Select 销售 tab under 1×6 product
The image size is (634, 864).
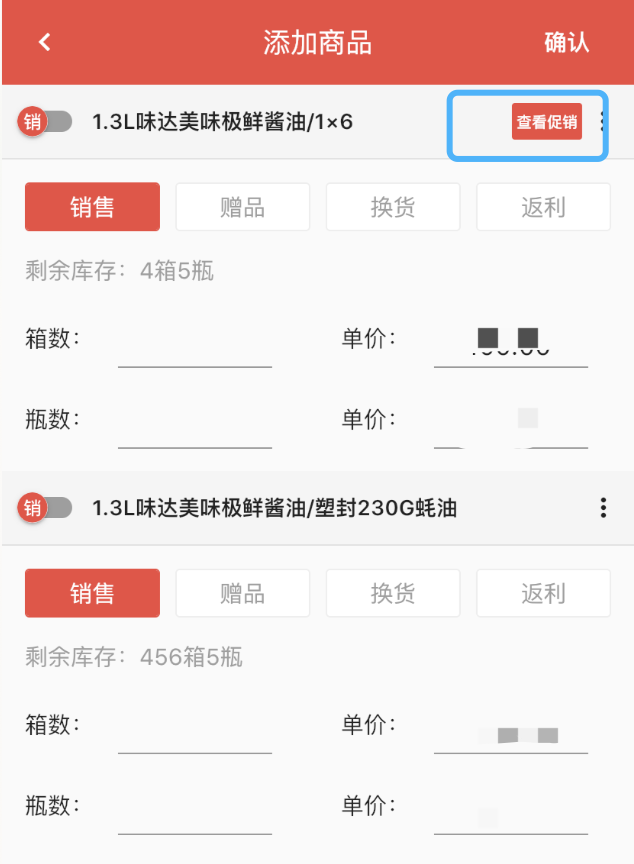click(92, 207)
